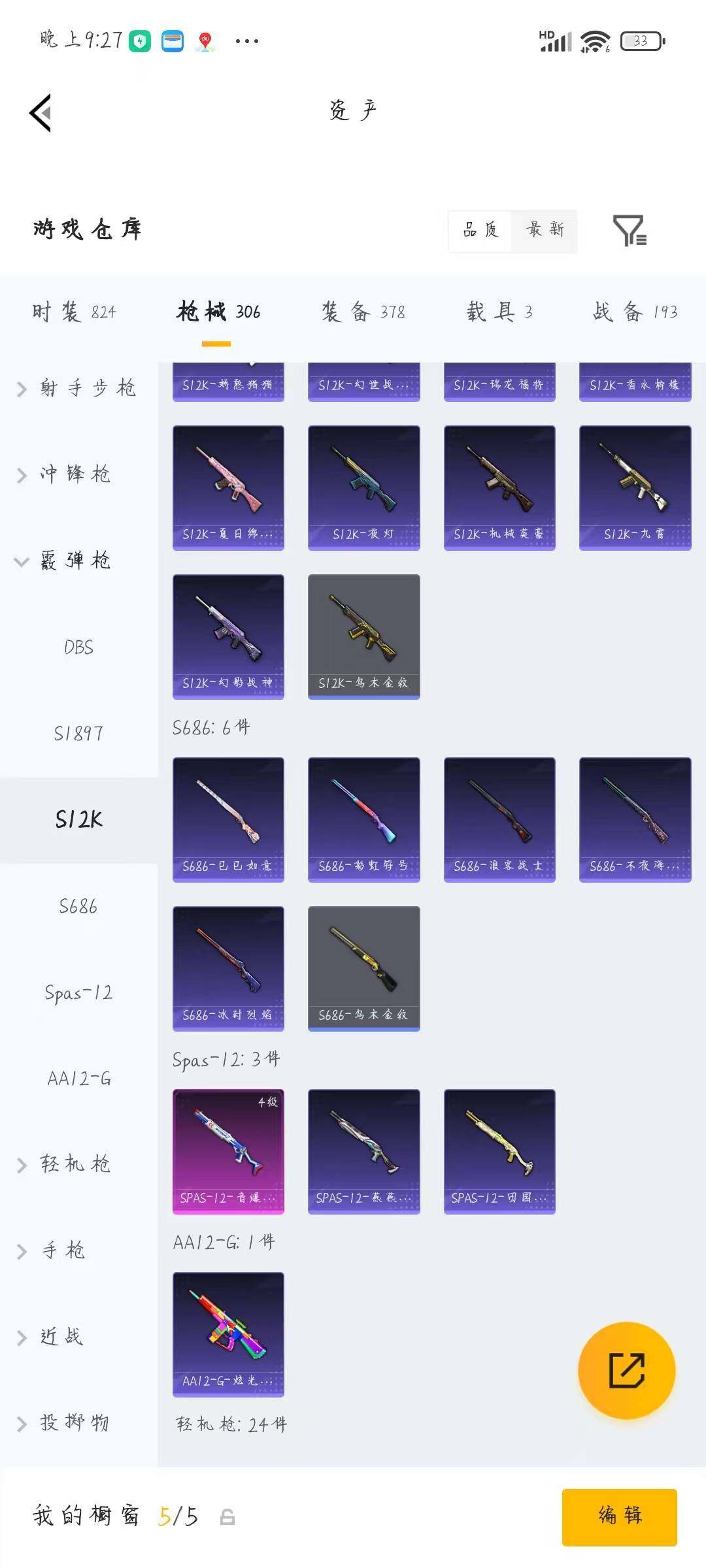Viewport: 706px width, 1568px height.
Task: Switch to the 时装 824 tab
Action: click(x=74, y=312)
